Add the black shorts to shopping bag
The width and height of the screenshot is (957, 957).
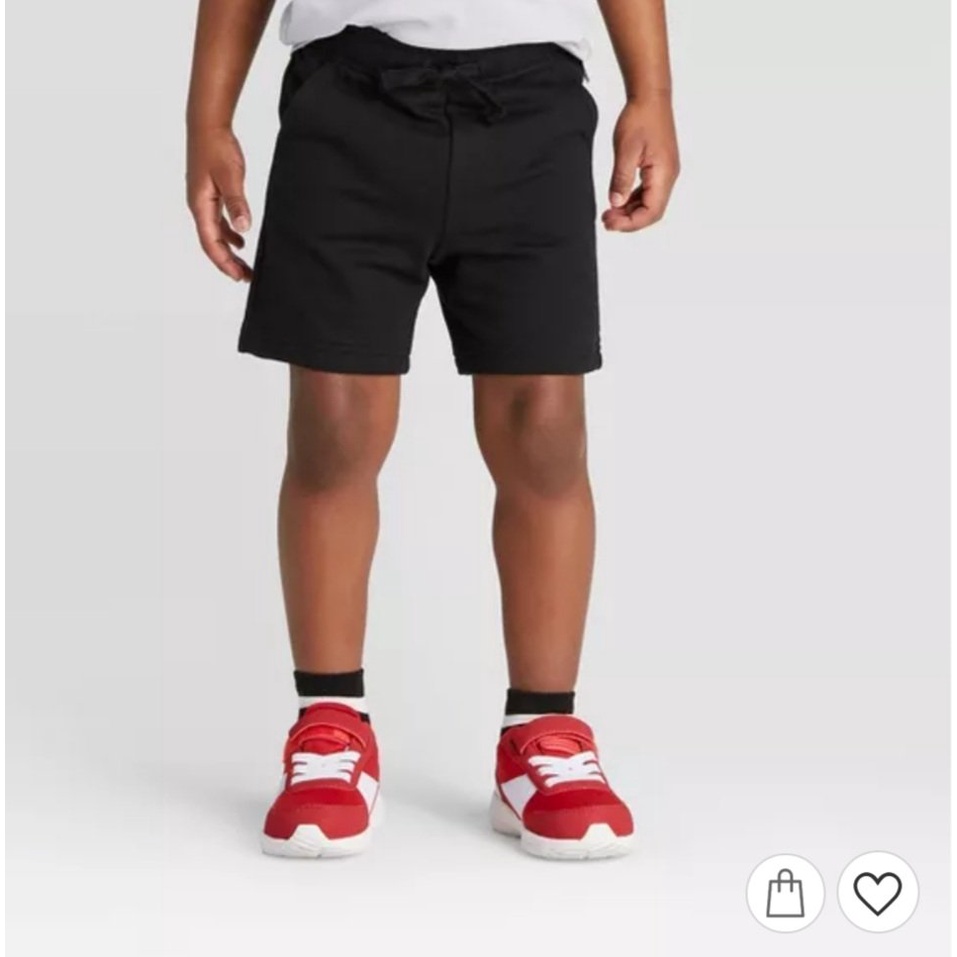click(x=785, y=892)
